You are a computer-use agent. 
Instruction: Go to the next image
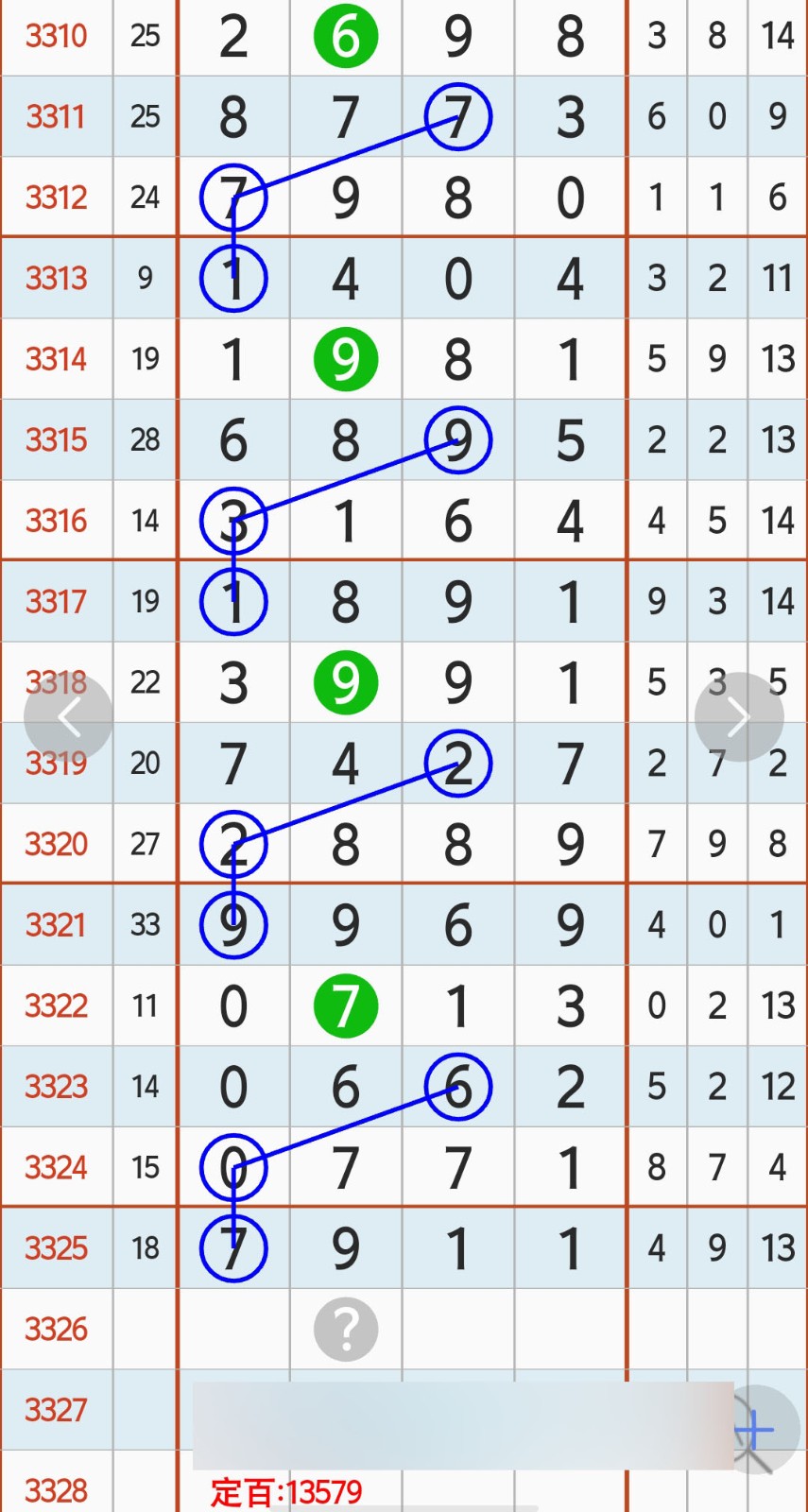[738, 717]
